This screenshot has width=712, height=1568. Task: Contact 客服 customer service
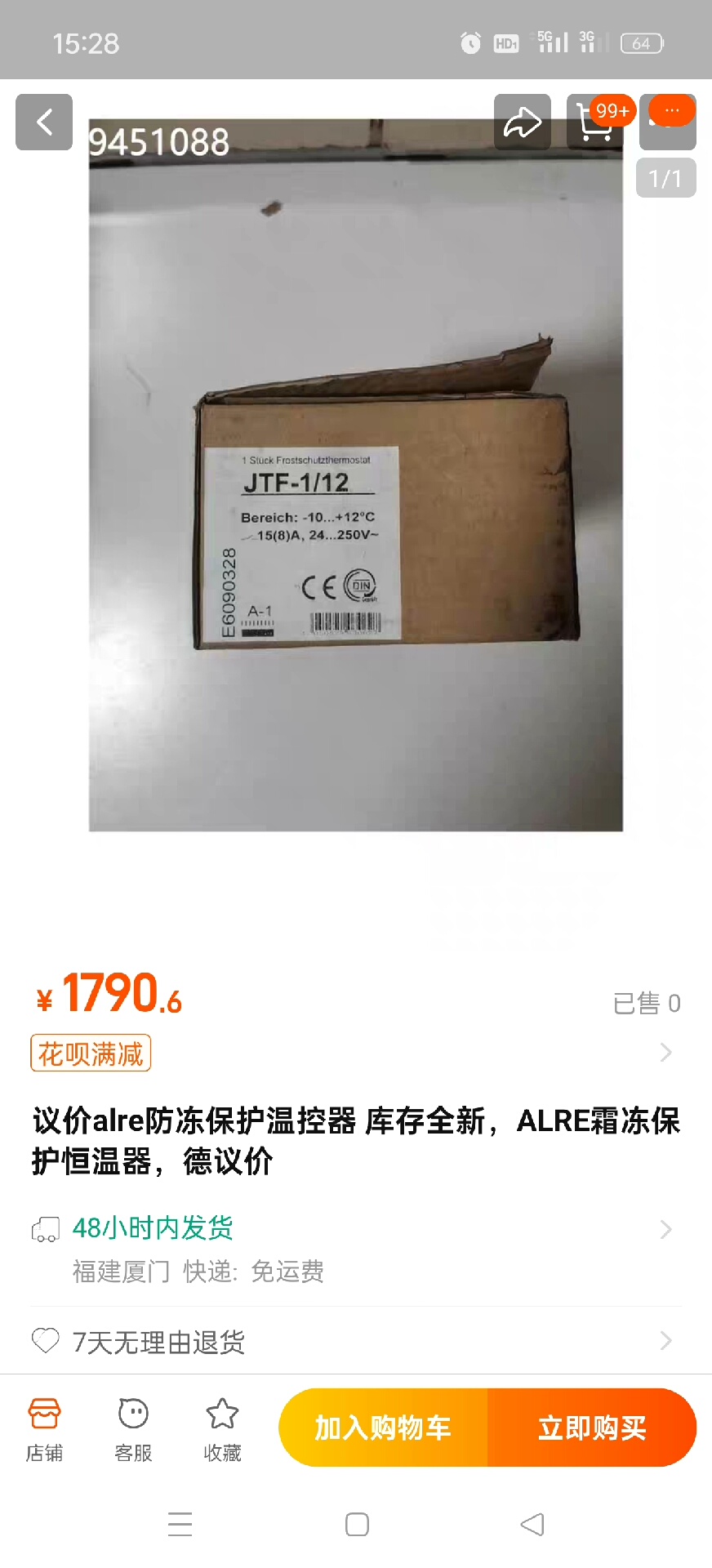(133, 1428)
